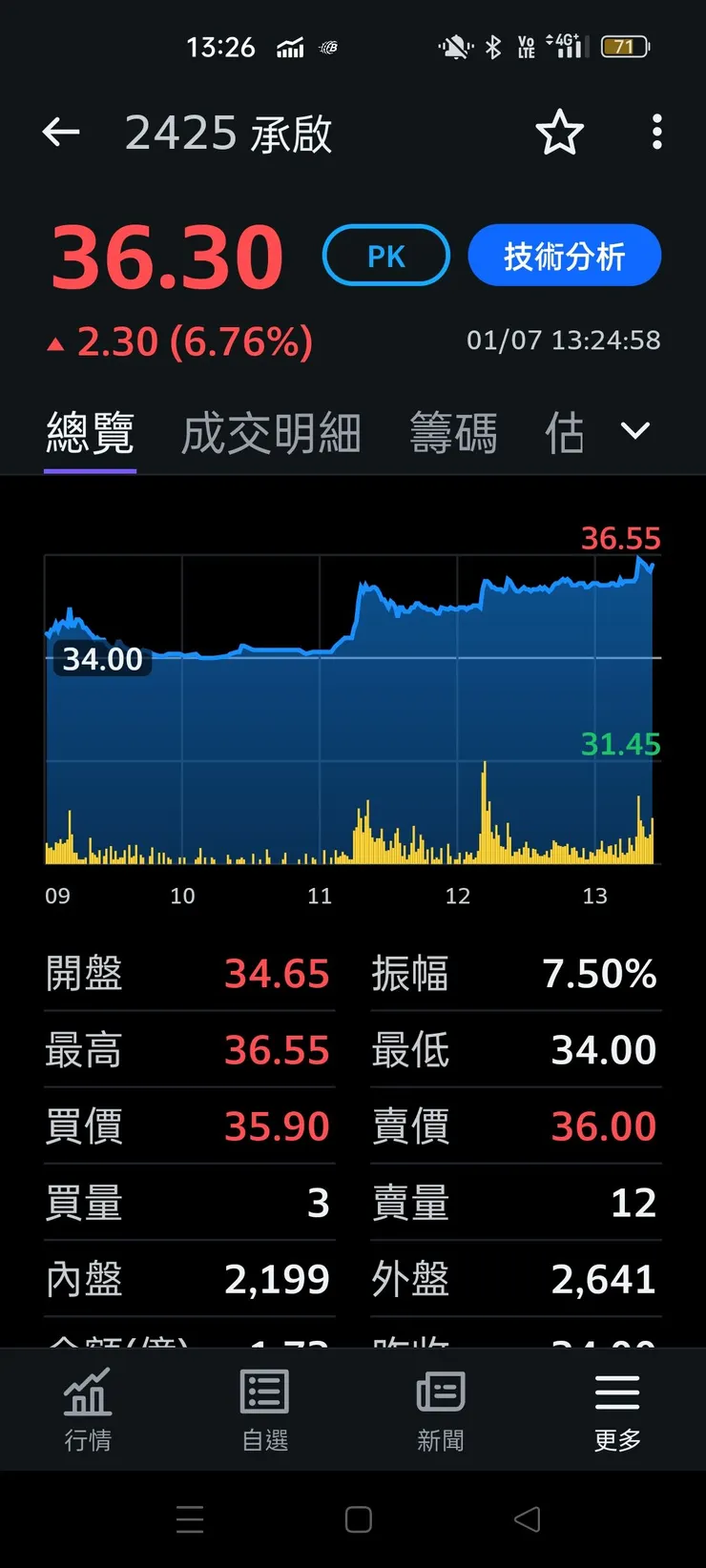706x1568 pixels.
Task: Open 技術分析 technical analysis view
Action: tap(564, 255)
